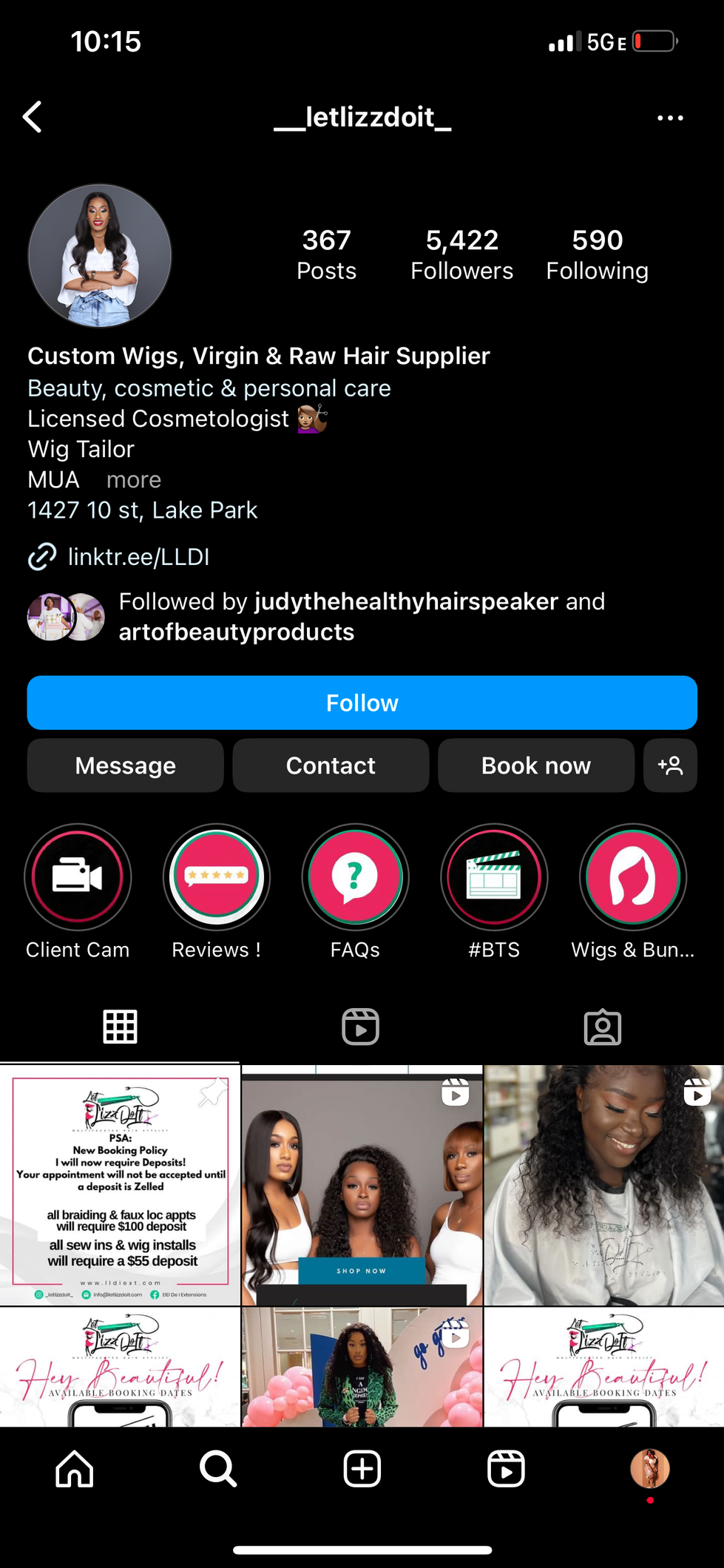Open the Search and explore tab
This screenshot has width=724, height=1568.
pyautogui.click(x=218, y=1468)
